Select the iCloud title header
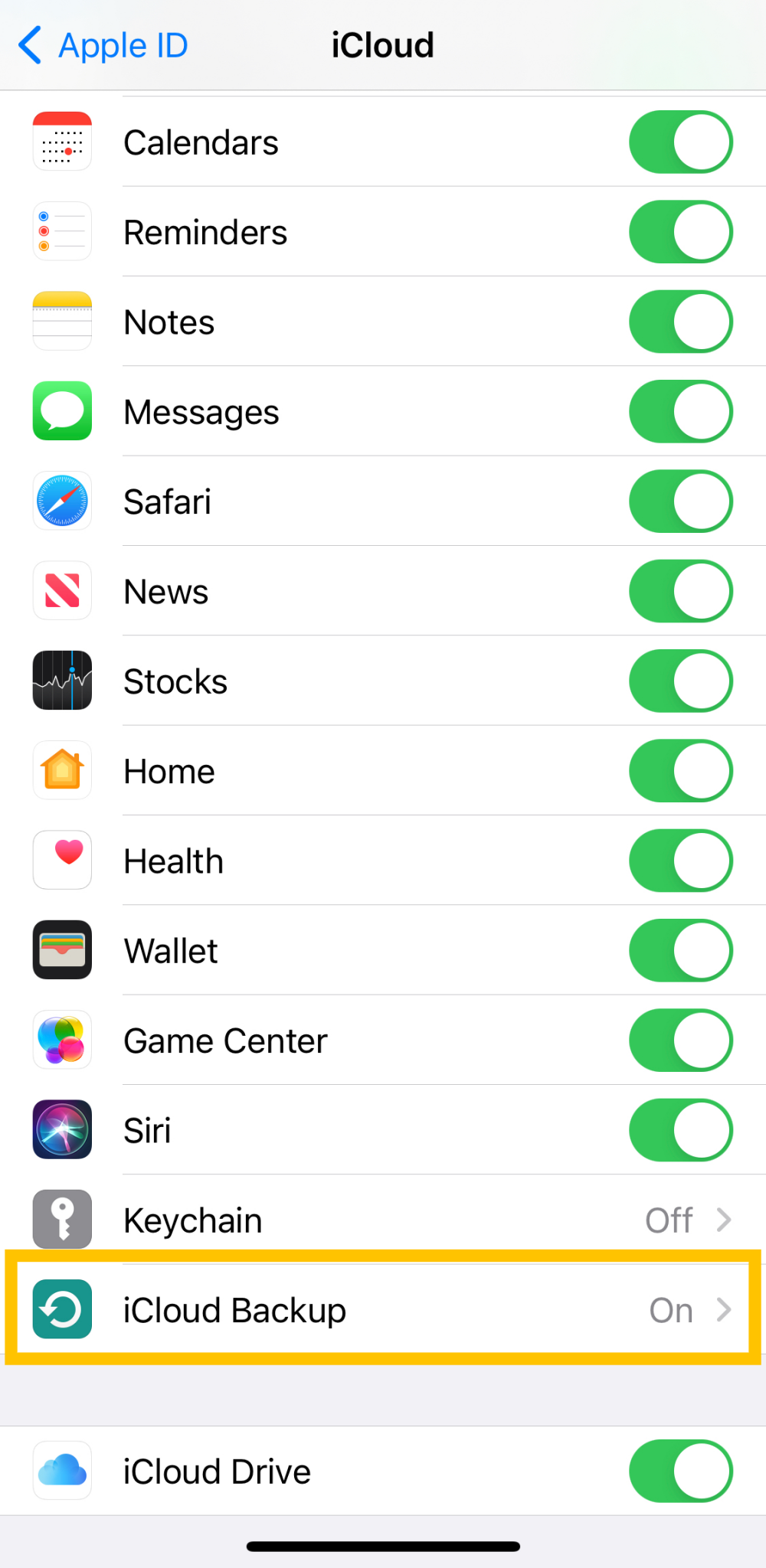 (x=382, y=44)
